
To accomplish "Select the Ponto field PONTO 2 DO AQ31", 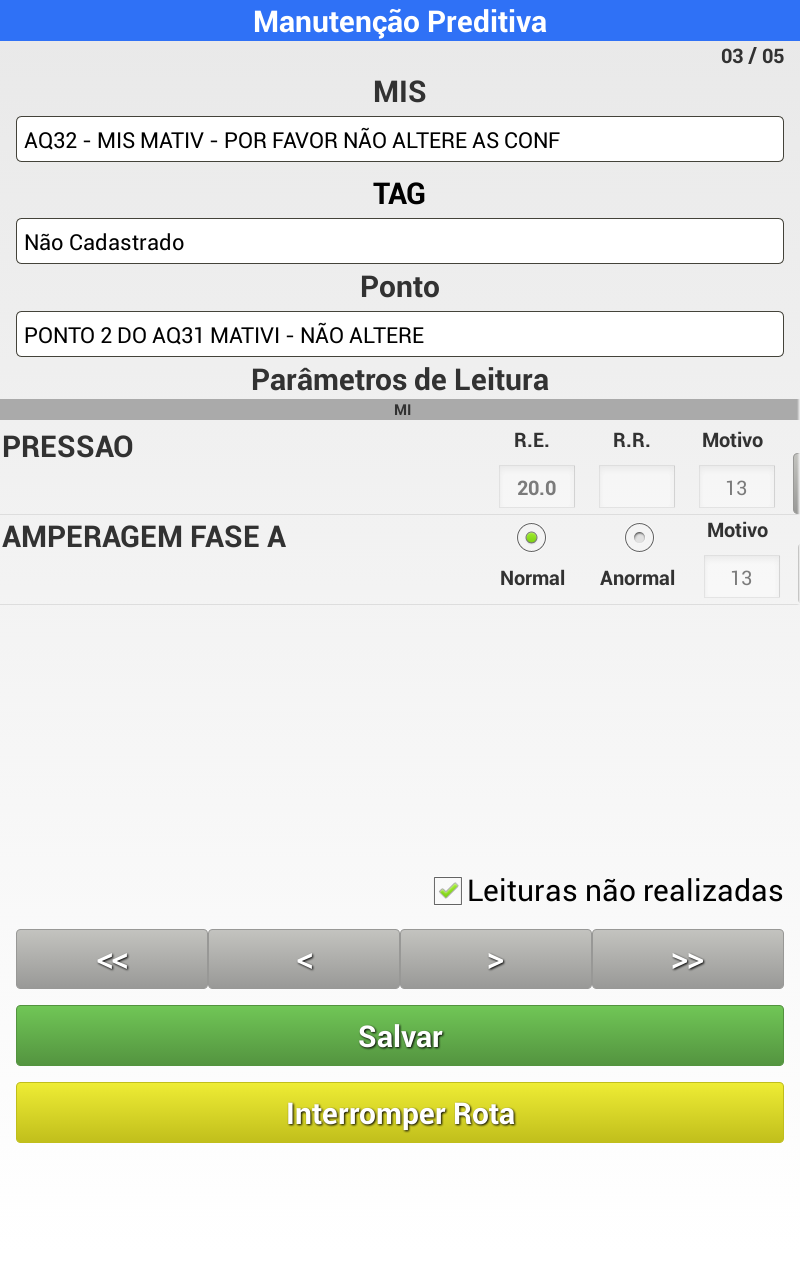I will click(x=399, y=334).
